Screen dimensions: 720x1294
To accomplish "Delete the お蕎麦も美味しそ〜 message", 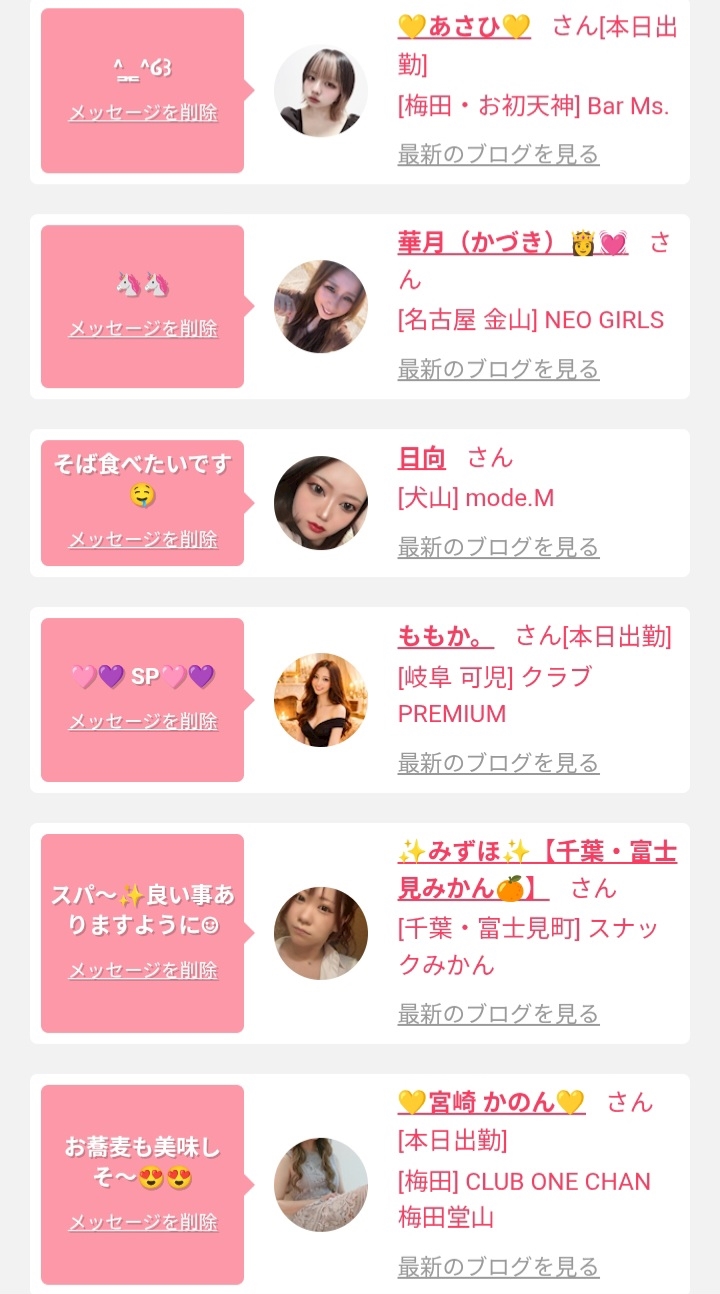I will 143,1223.
